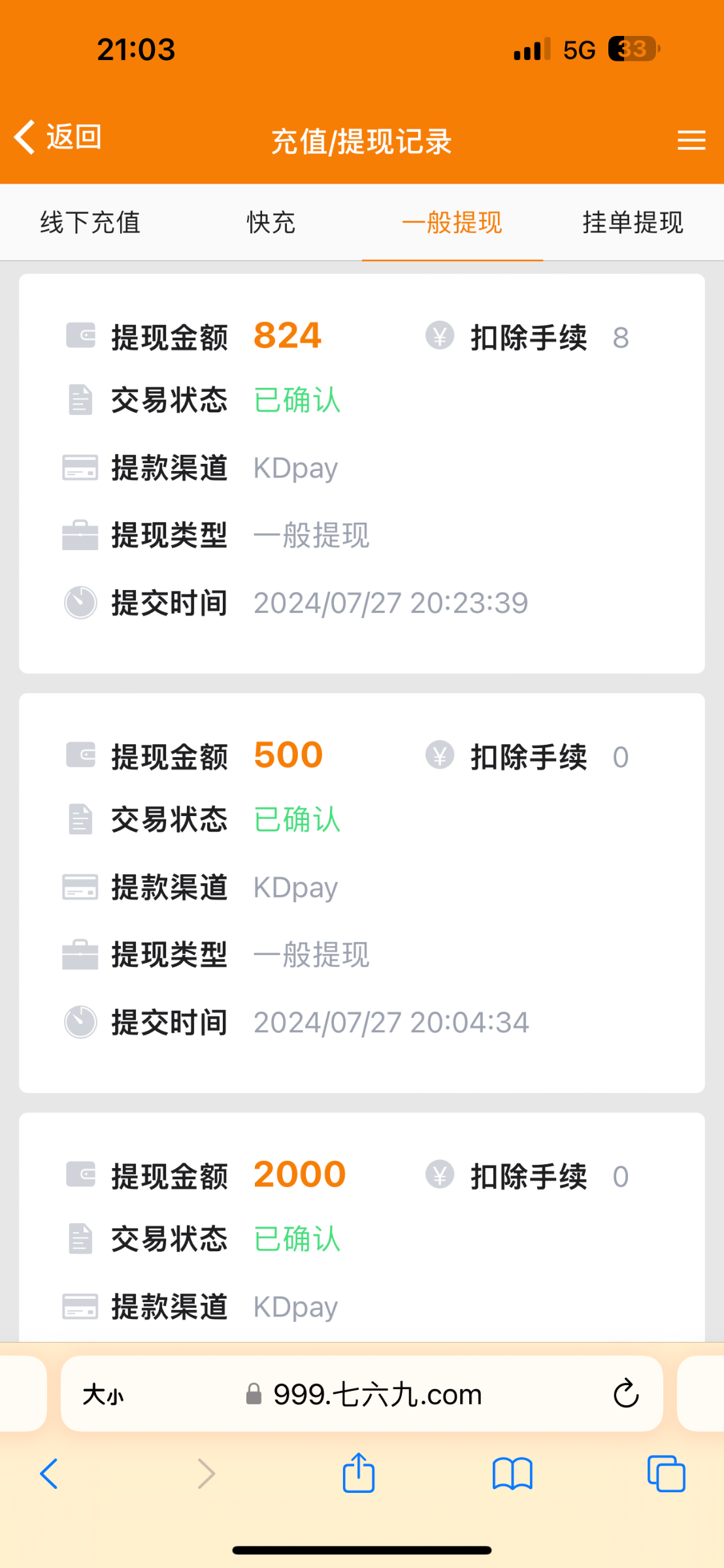Go back using the 返回 button
Screen dimensions: 724x1568
point(58,137)
